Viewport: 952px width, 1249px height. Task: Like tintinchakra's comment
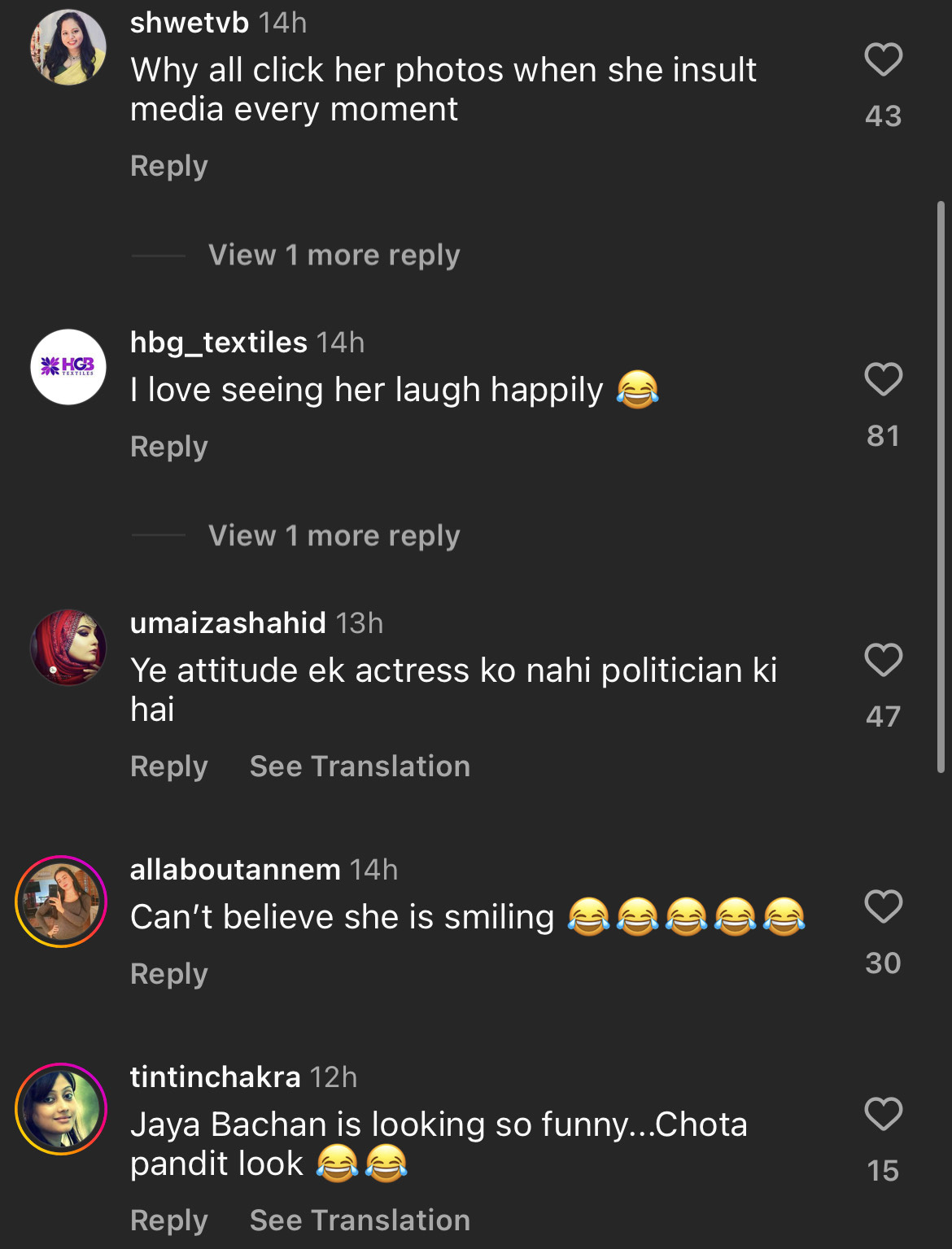[883, 1114]
